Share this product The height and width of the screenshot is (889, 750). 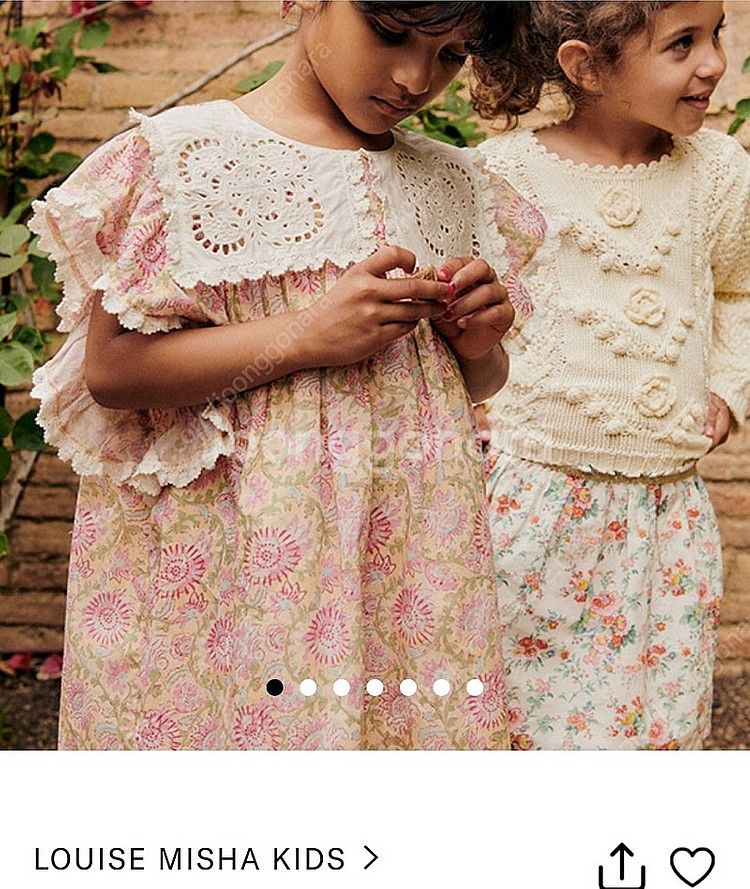pos(621,865)
